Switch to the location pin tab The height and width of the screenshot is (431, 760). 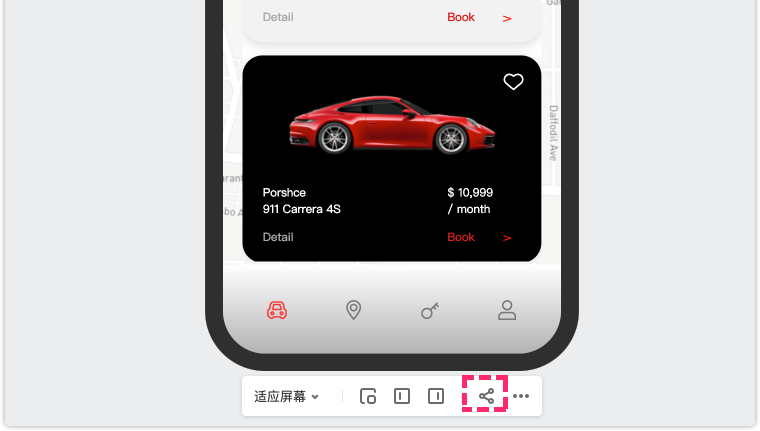[353, 310]
